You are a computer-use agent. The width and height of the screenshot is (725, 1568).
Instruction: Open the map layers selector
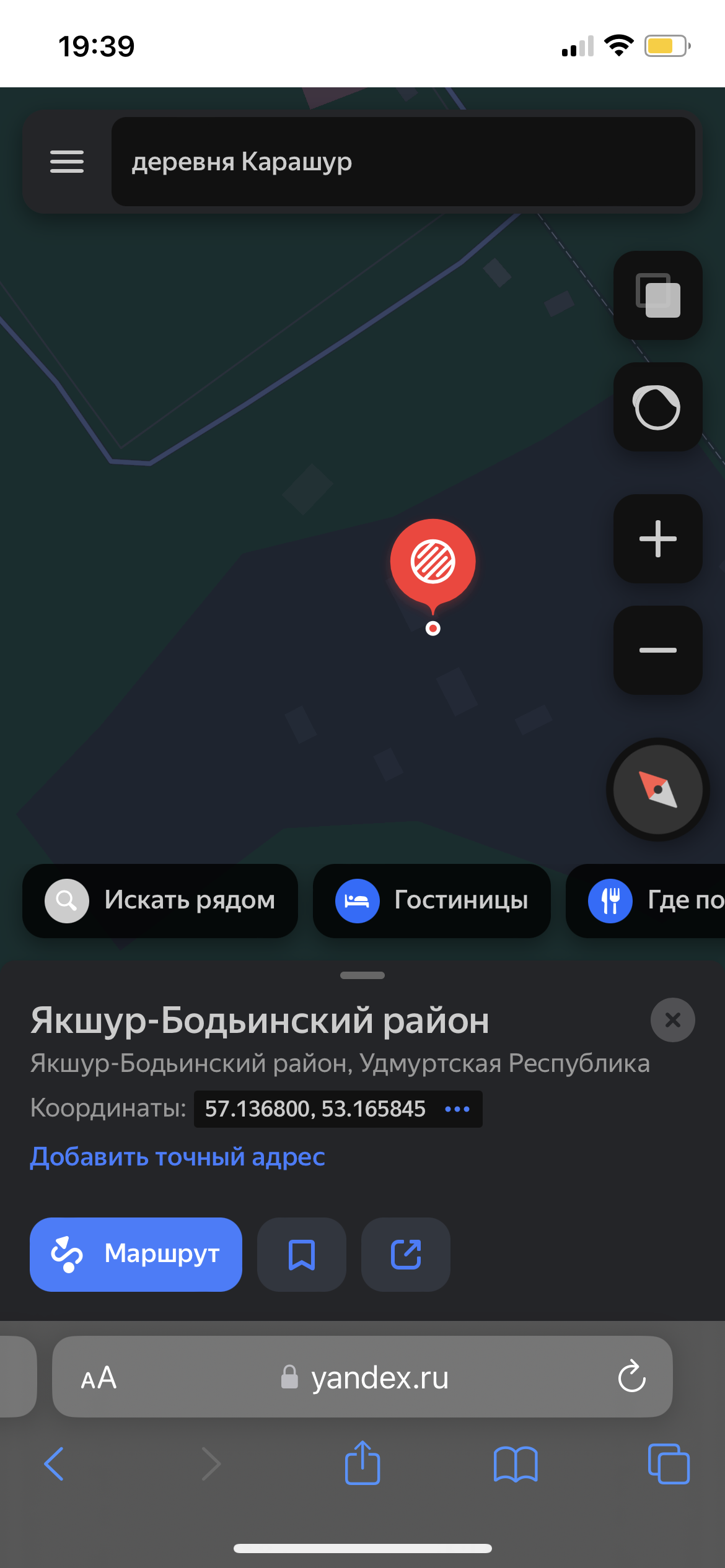pyautogui.click(x=657, y=295)
